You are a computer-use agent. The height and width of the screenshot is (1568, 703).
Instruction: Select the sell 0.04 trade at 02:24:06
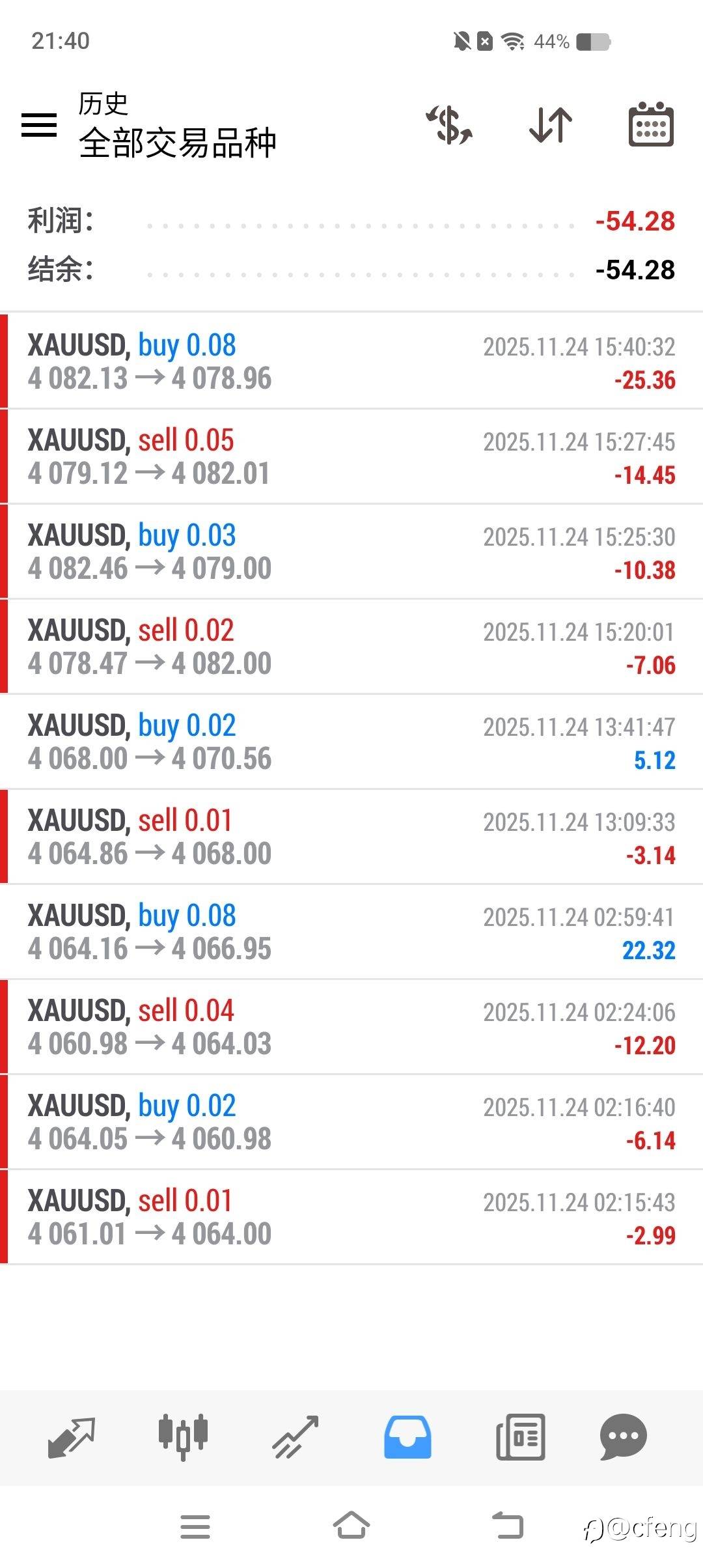coord(351,1027)
